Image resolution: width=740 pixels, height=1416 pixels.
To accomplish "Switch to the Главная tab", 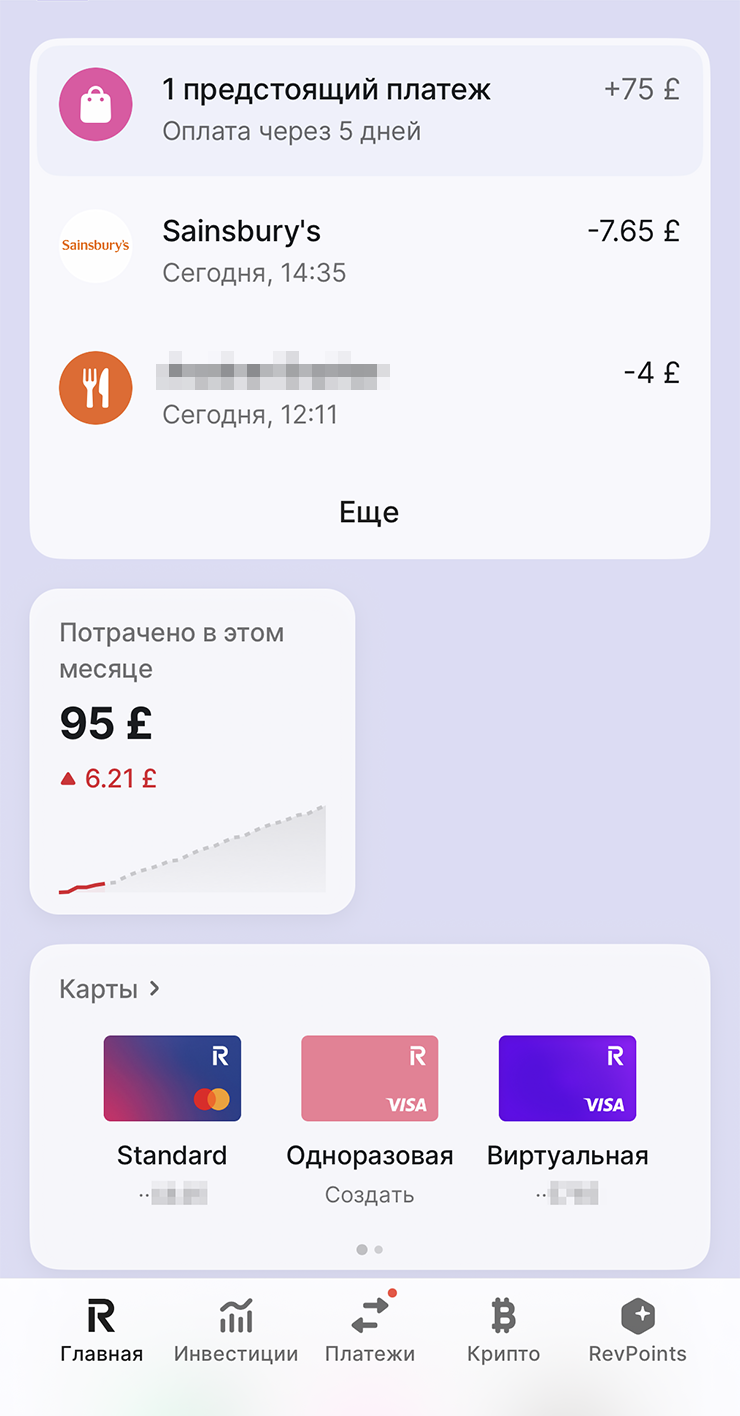I will (x=101, y=1330).
